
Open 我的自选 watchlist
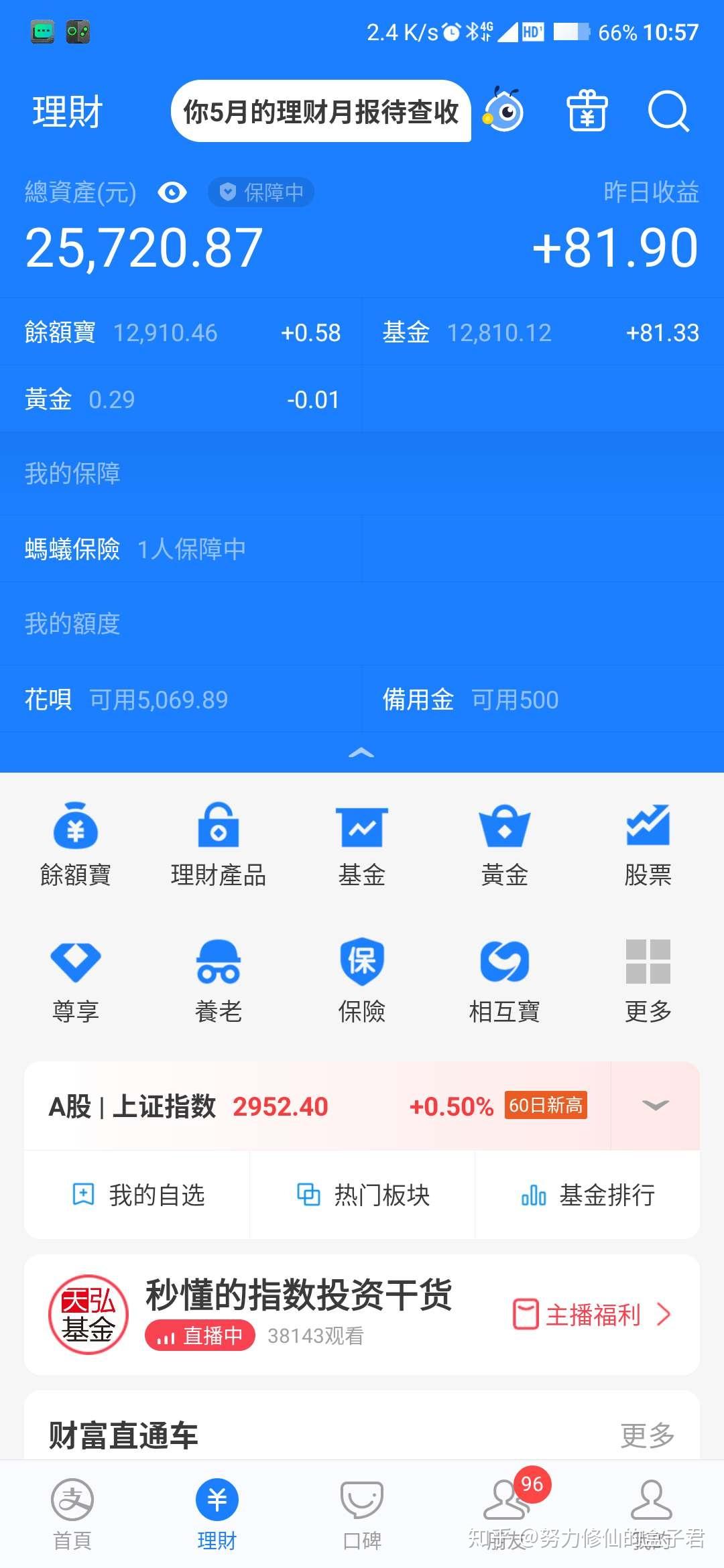pyautogui.click(x=137, y=1195)
